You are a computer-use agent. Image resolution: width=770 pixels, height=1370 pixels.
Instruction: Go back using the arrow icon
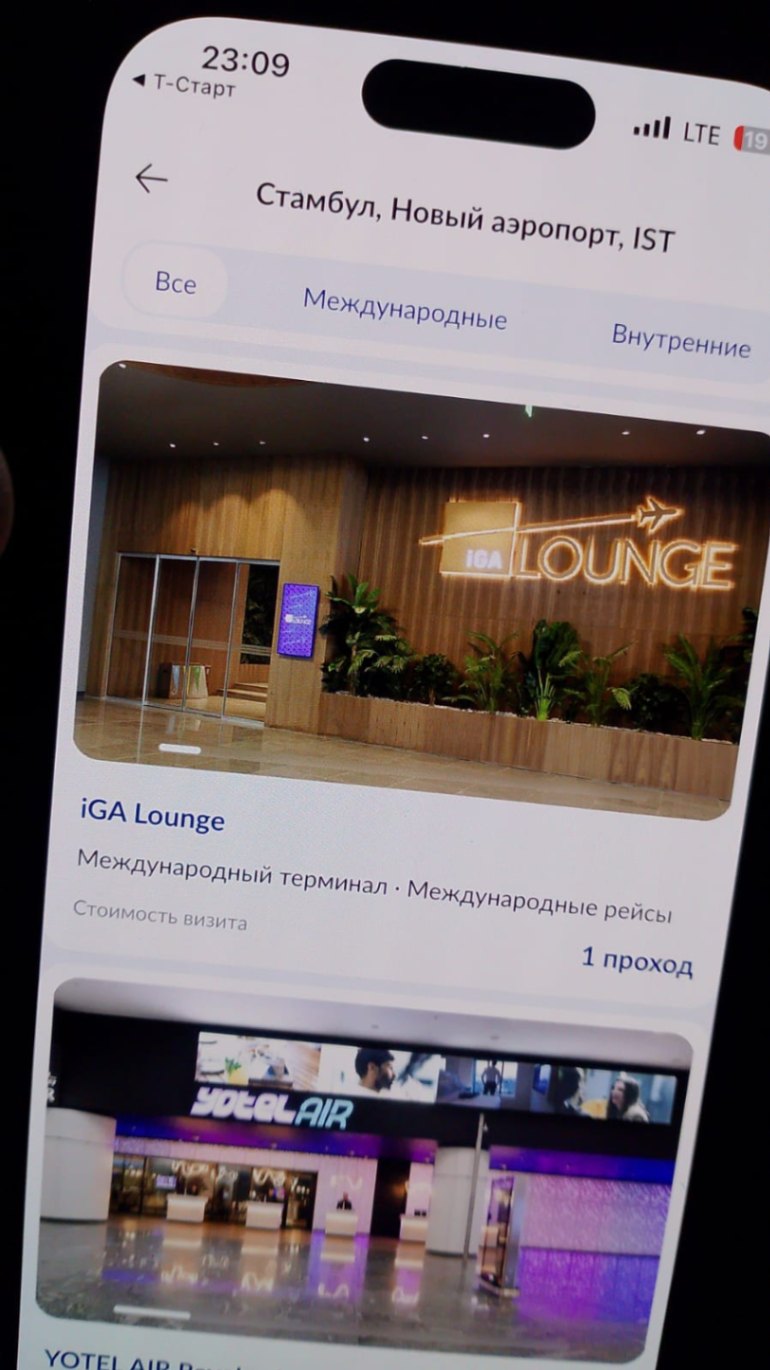pyautogui.click(x=151, y=179)
